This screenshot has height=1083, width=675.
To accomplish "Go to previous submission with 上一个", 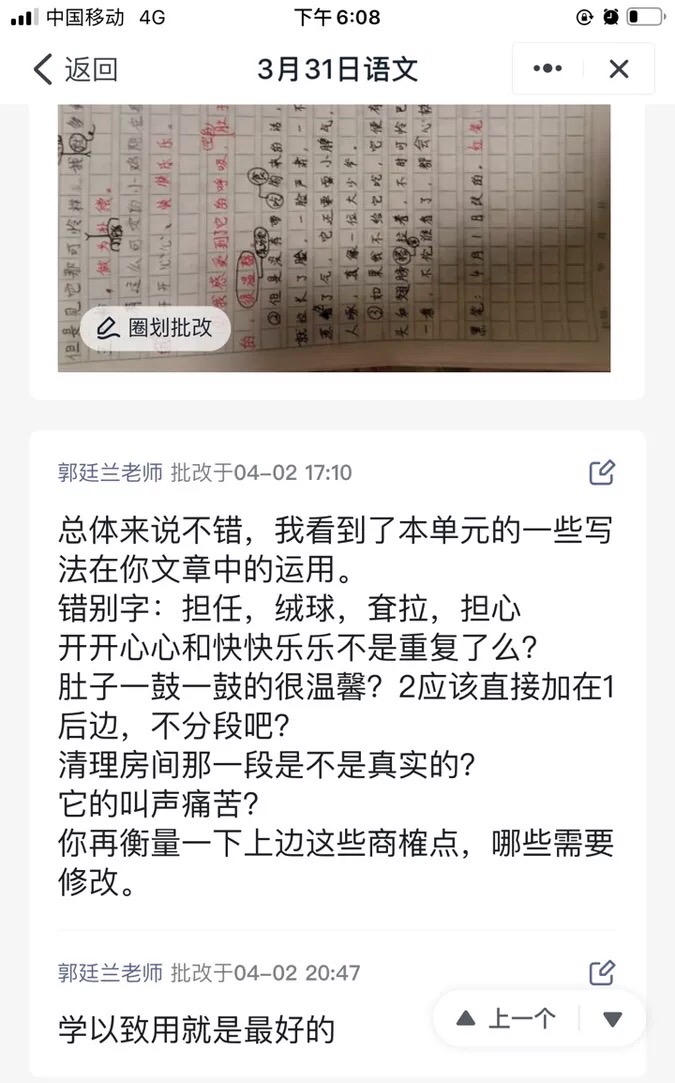I will (x=507, y=1018).
